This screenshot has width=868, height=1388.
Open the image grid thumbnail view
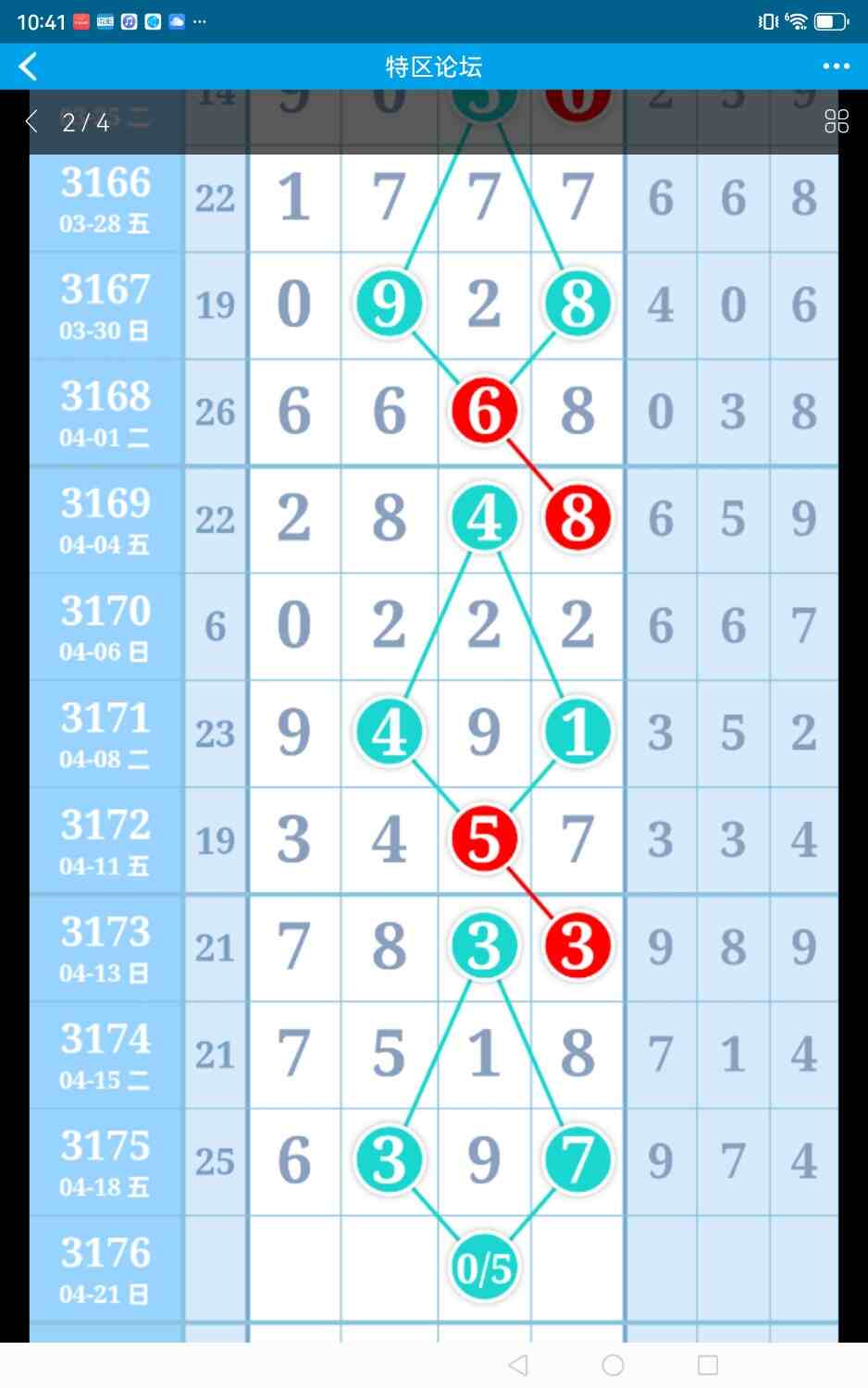[836, 121]
